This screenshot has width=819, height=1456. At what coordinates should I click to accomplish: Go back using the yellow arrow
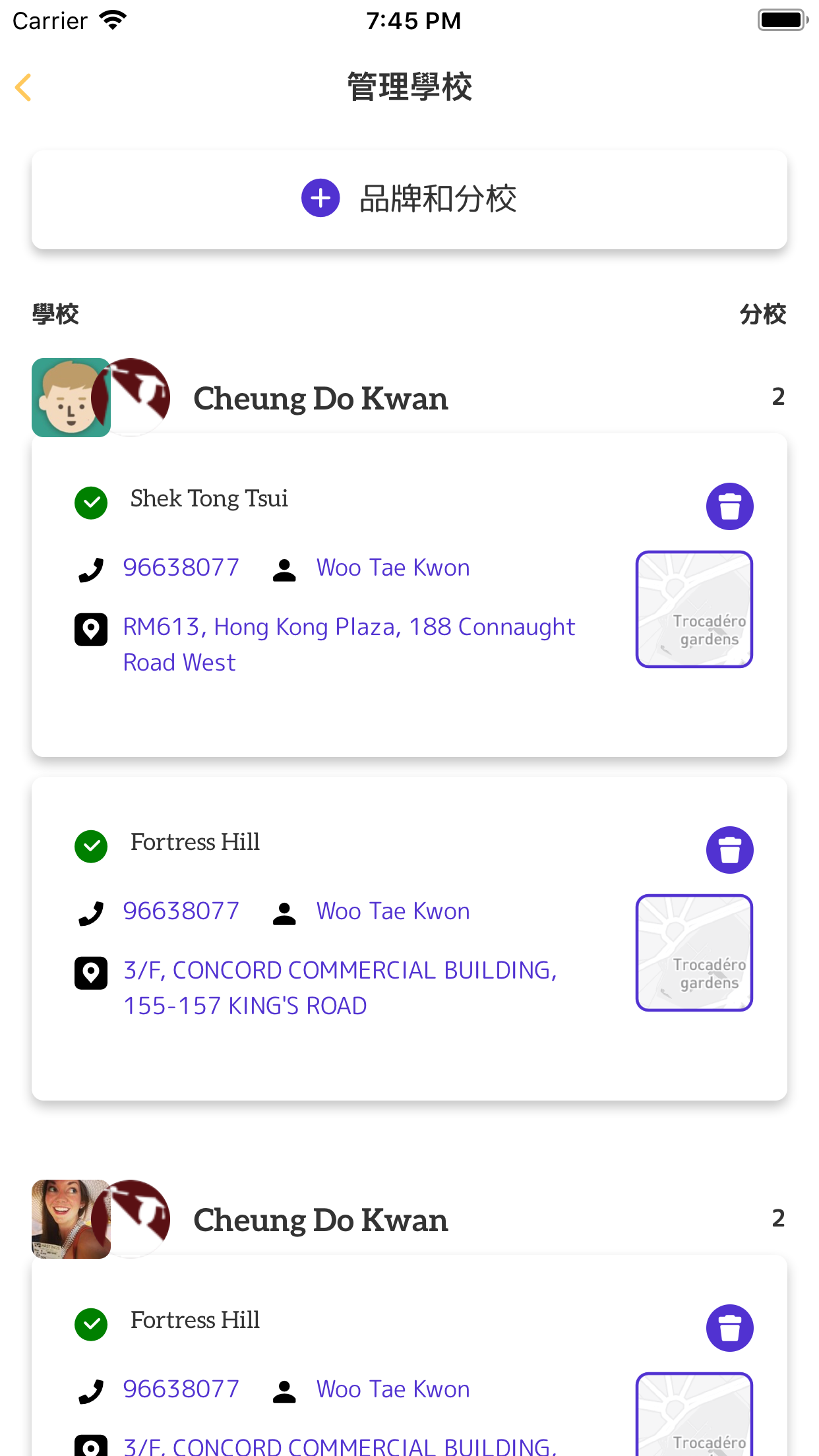pos(24,88)
